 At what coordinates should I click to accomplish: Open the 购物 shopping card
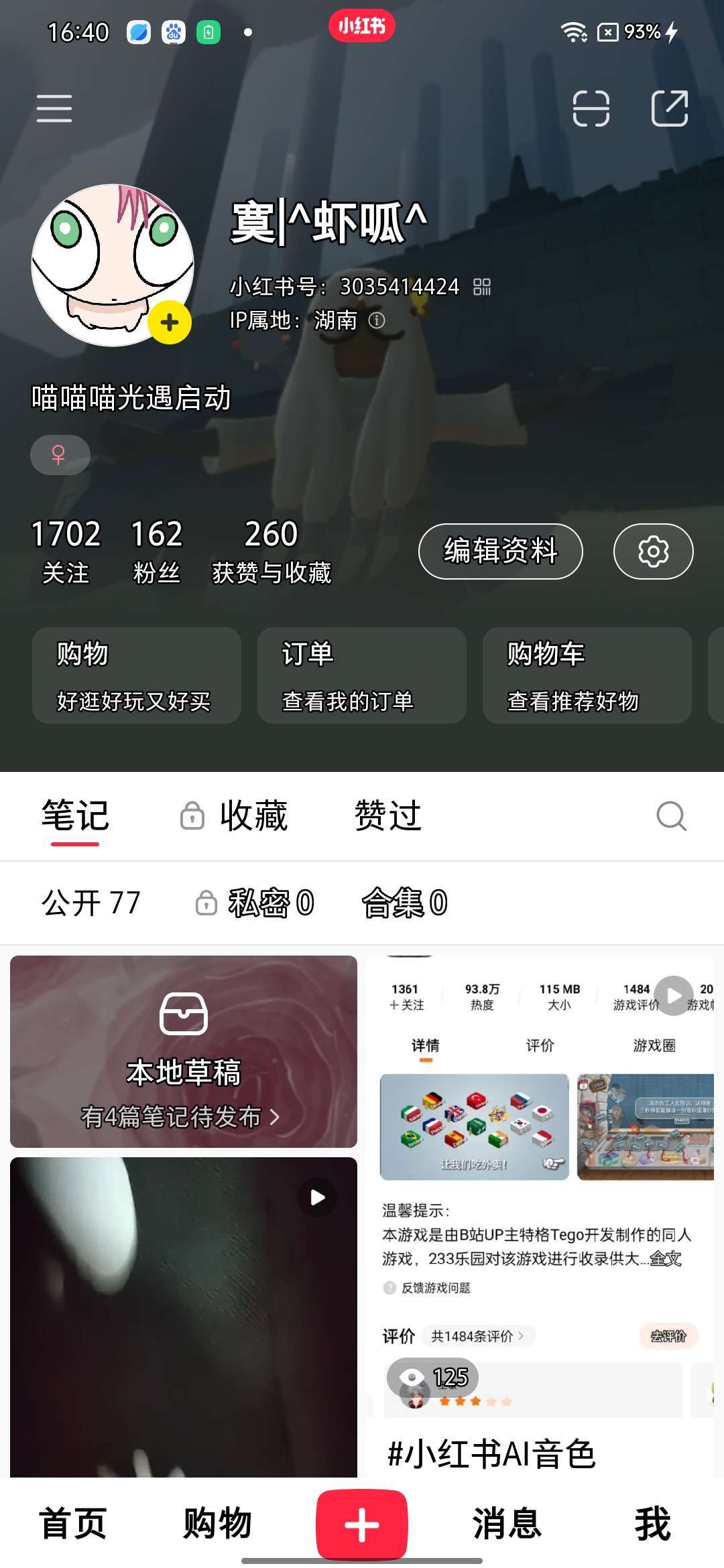(x=137, y=675)
